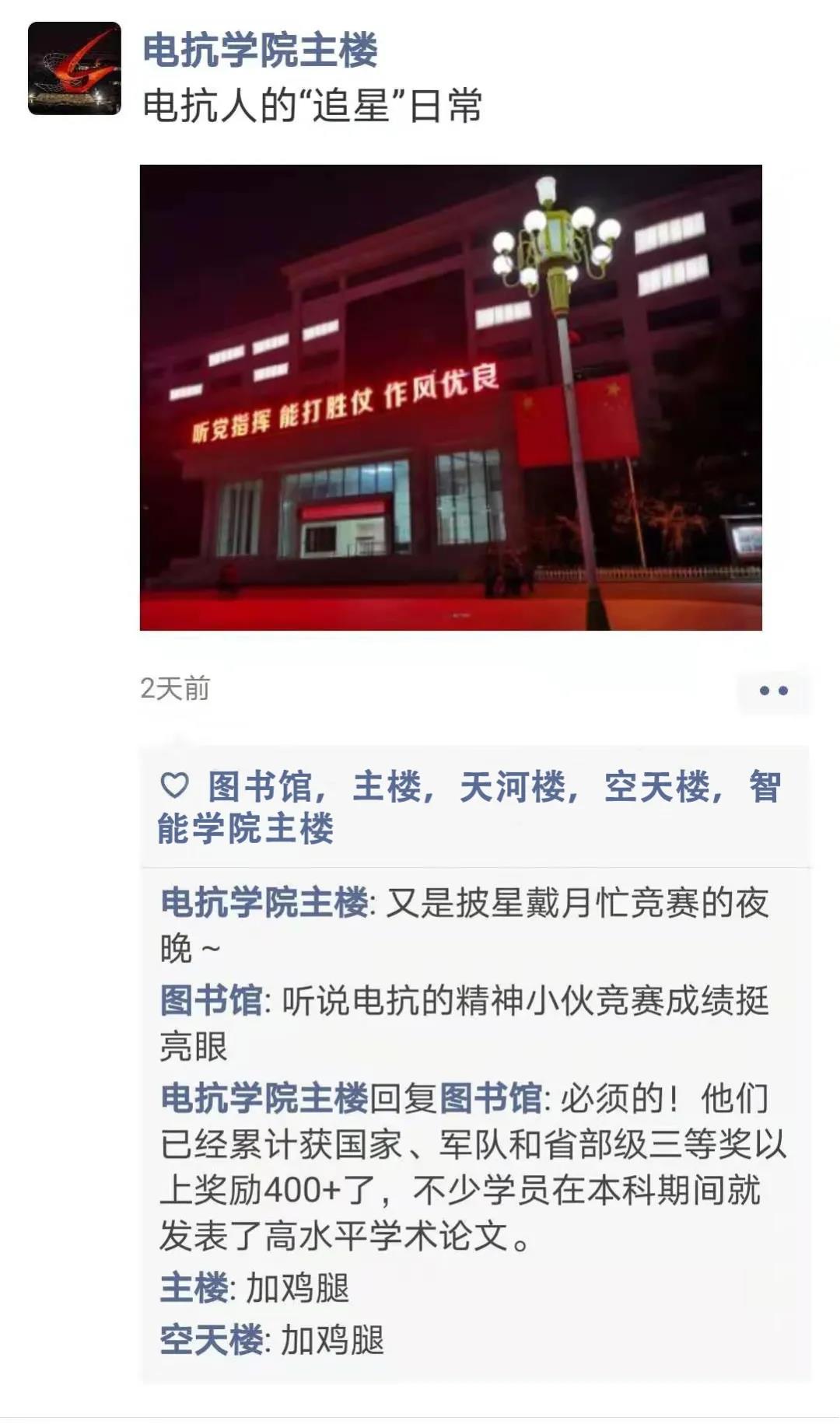This screenshot has height=1424, width=840.
Task: Tap commenter name 图书馆 on the 听说电抗 comment
Action: pyautogui.click(x=211, y=1000)
